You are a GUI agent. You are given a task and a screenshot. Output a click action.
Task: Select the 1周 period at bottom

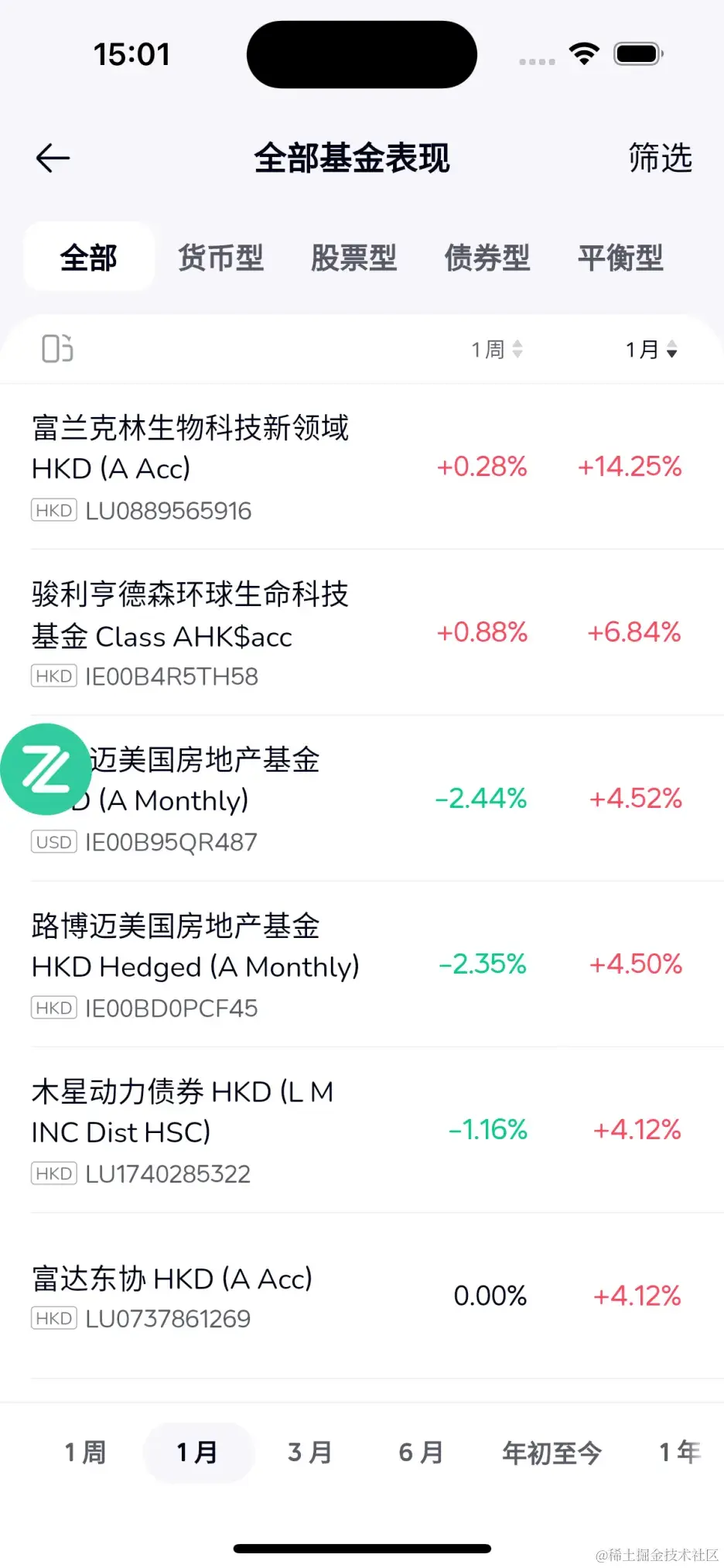point(85,1453)
